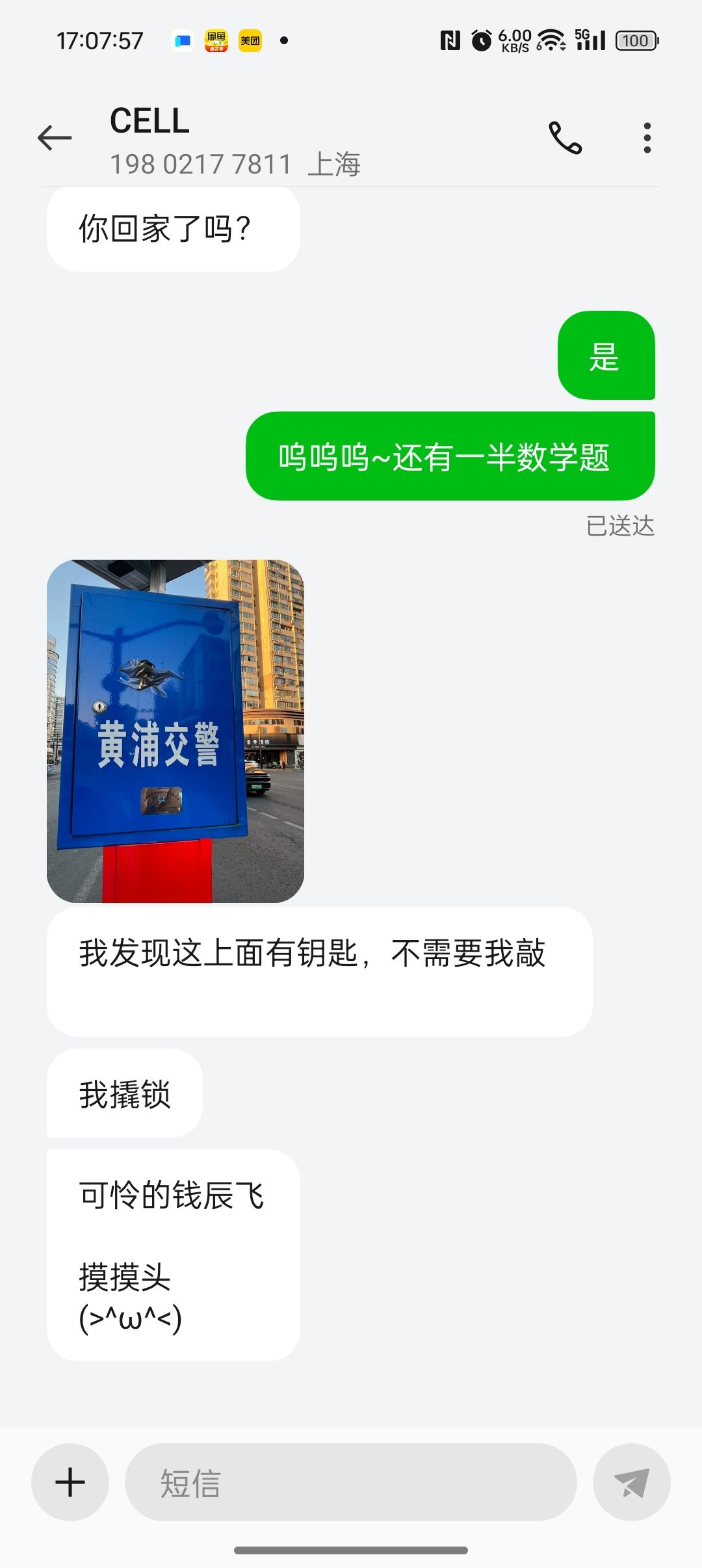The width and height of the screenshot is (702, 1568).
Task: Go back to the message list
Action: point(55,138)
